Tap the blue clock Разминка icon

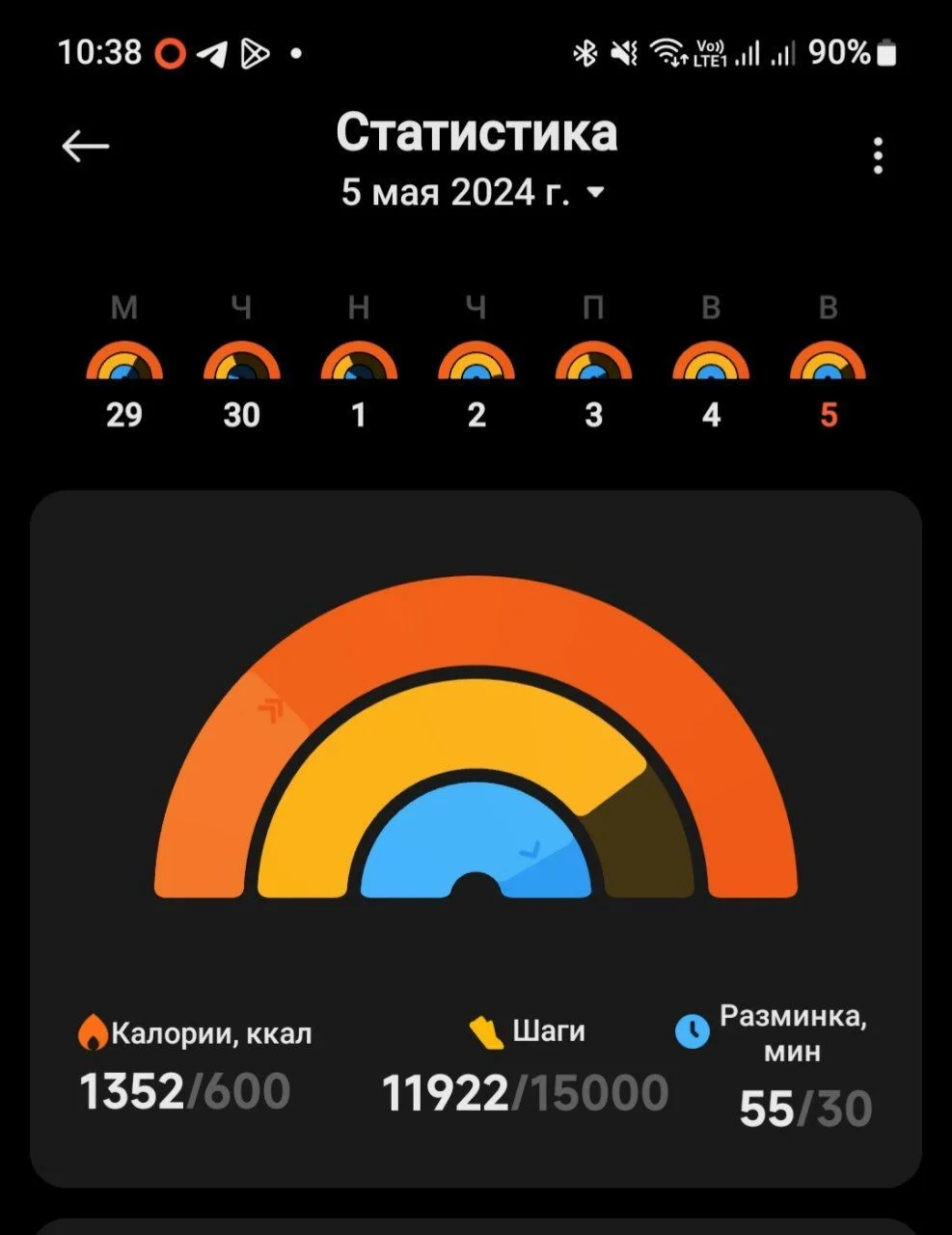pyautogui.click(x=693, y=1030)
